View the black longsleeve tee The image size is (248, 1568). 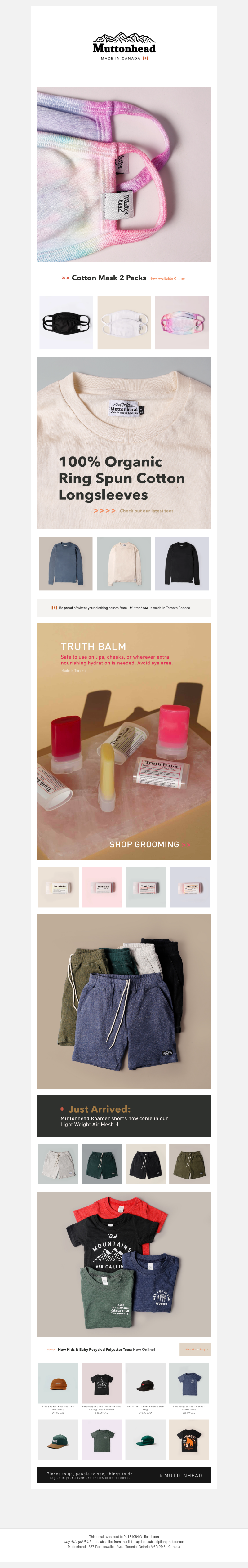pos(182,563)
